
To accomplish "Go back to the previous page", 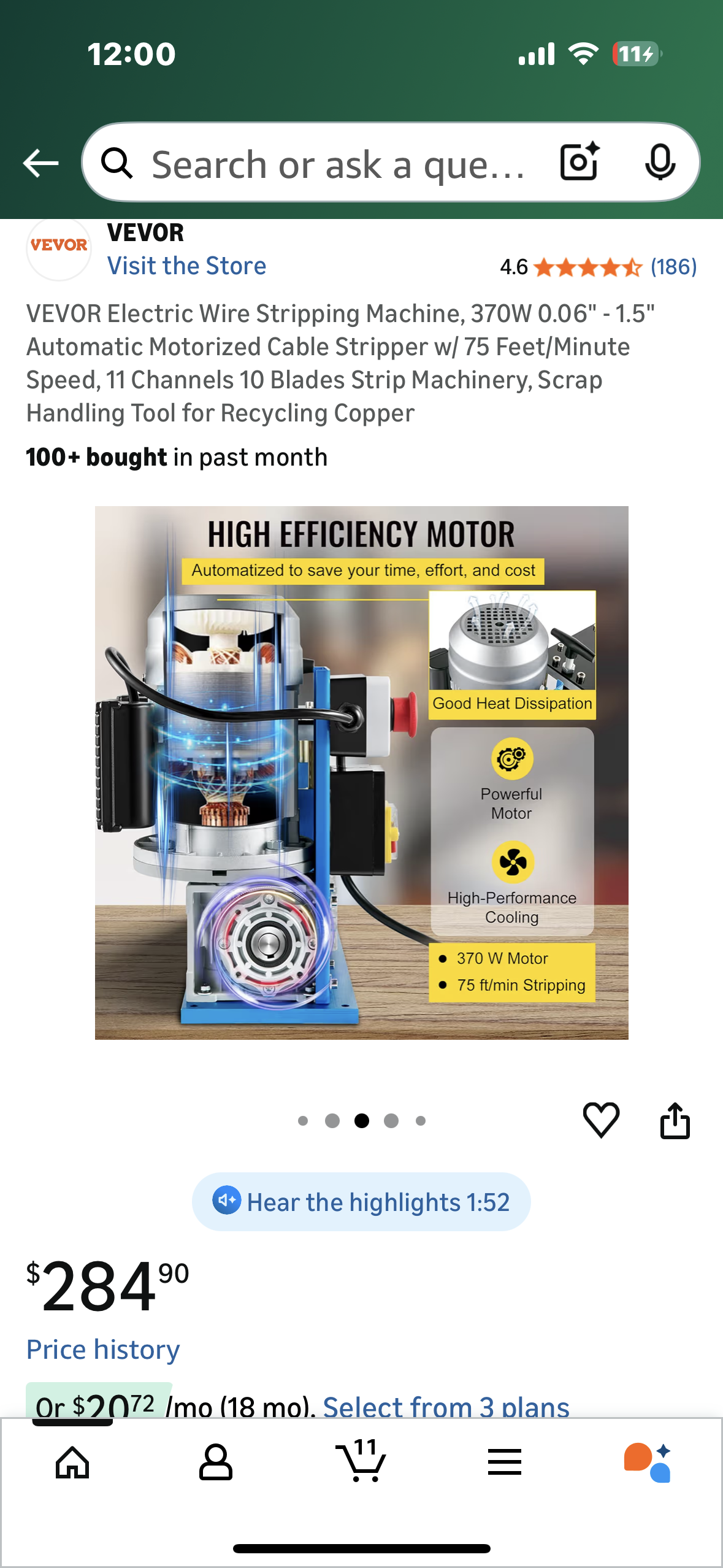I will (40, 163).
